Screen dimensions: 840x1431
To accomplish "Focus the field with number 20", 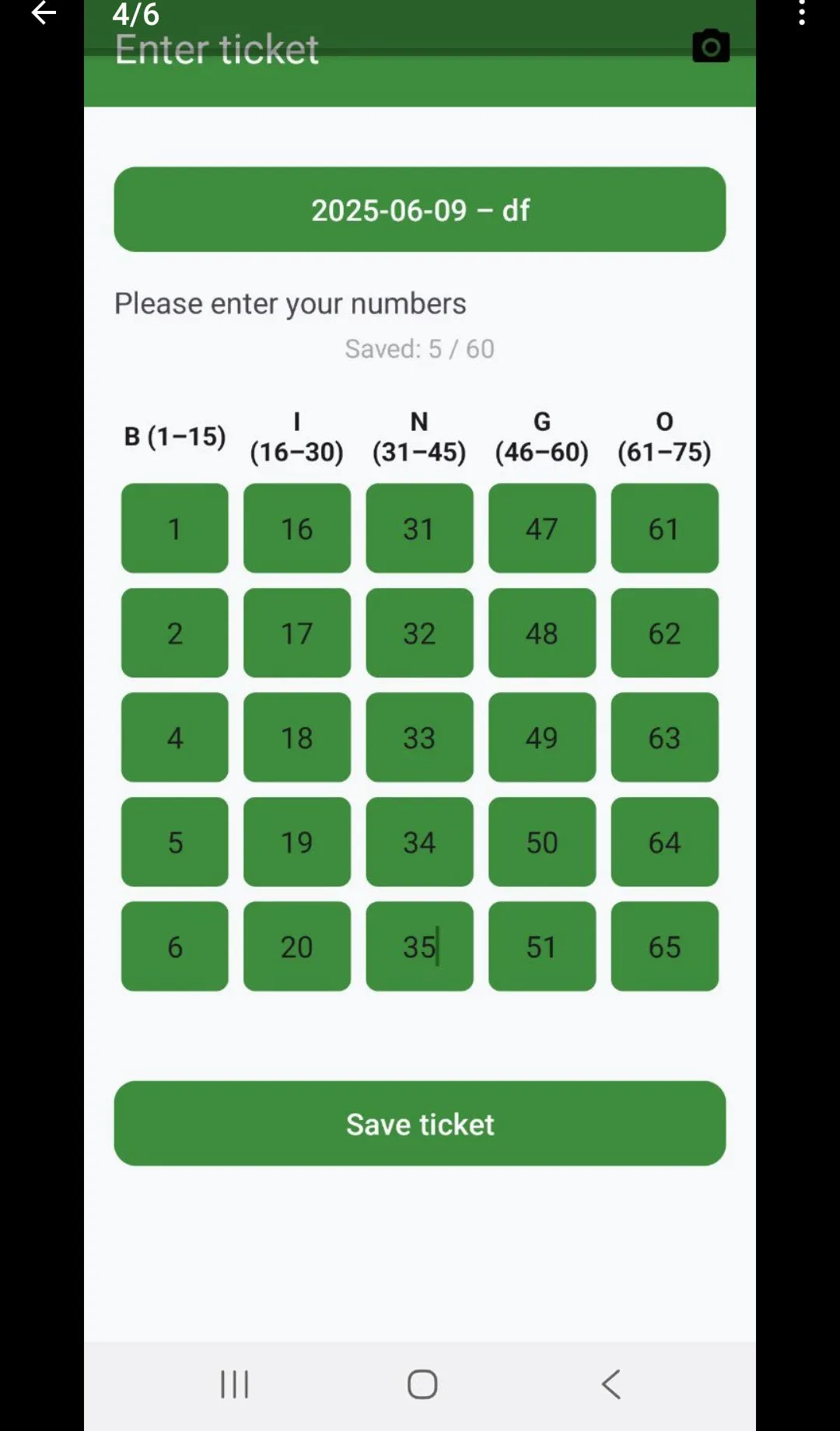I will click(297, 946).
